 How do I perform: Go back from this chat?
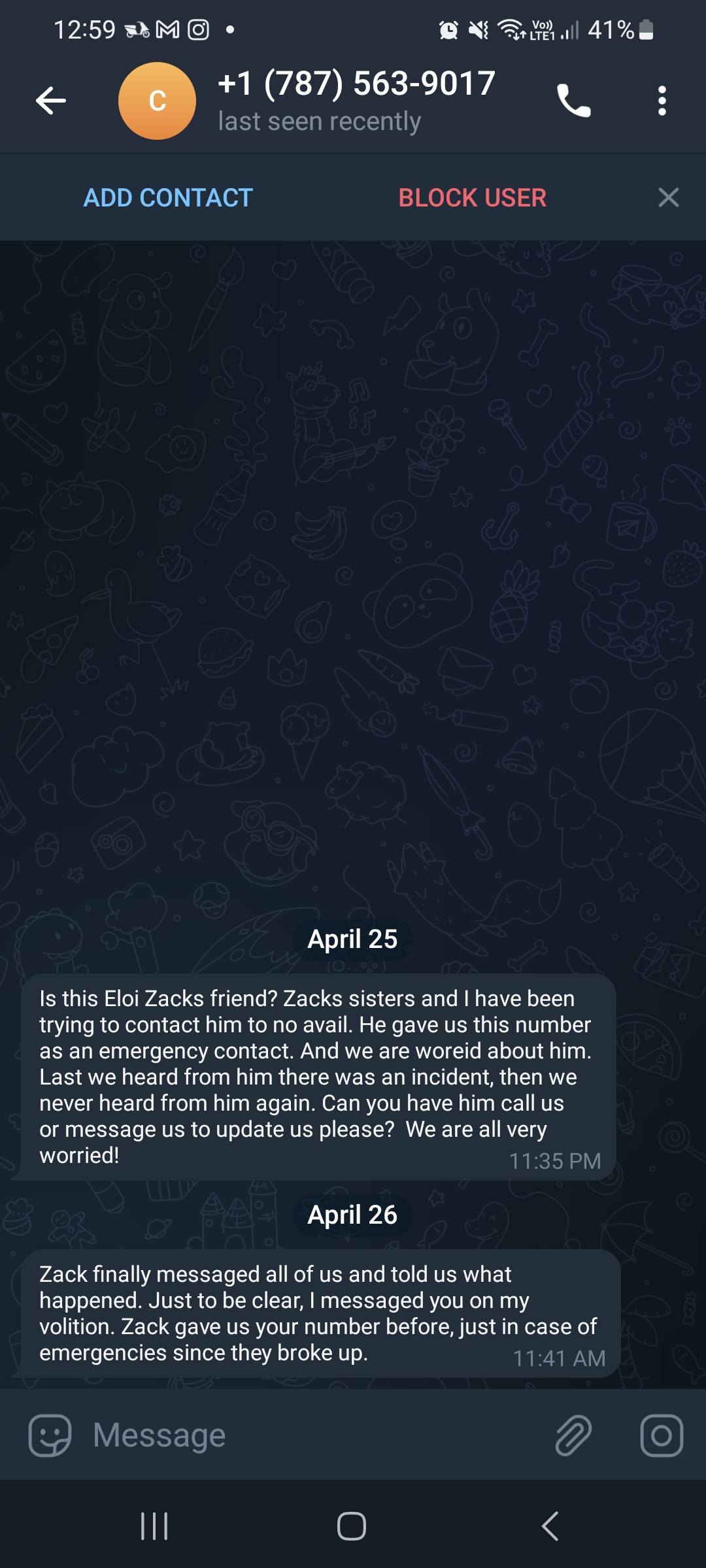[51, 101]
